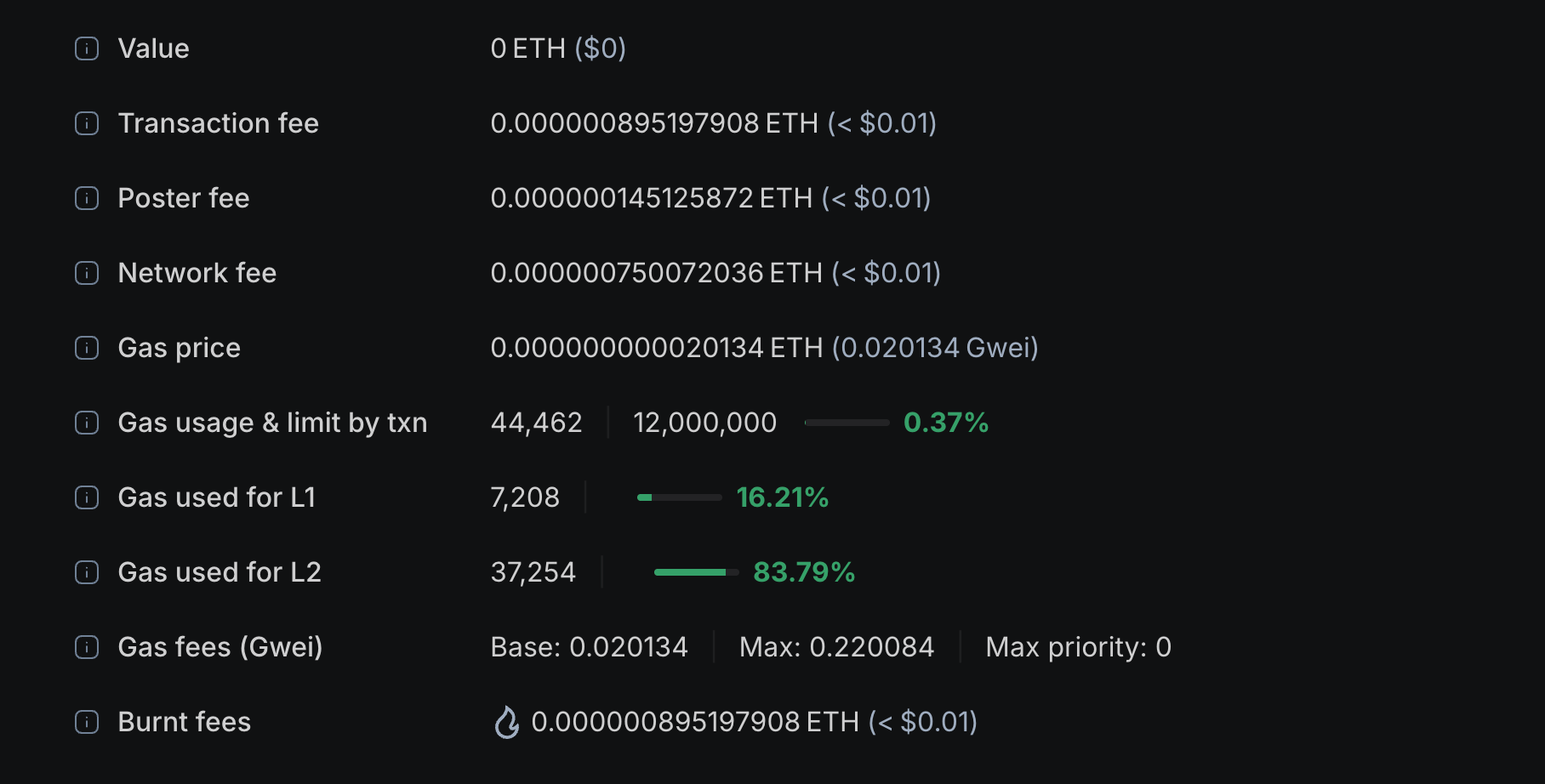Tap the info icon beside Value
The width and height of the screenshot is (1545, 784).
pyautogui.click(x=87, y=48)
